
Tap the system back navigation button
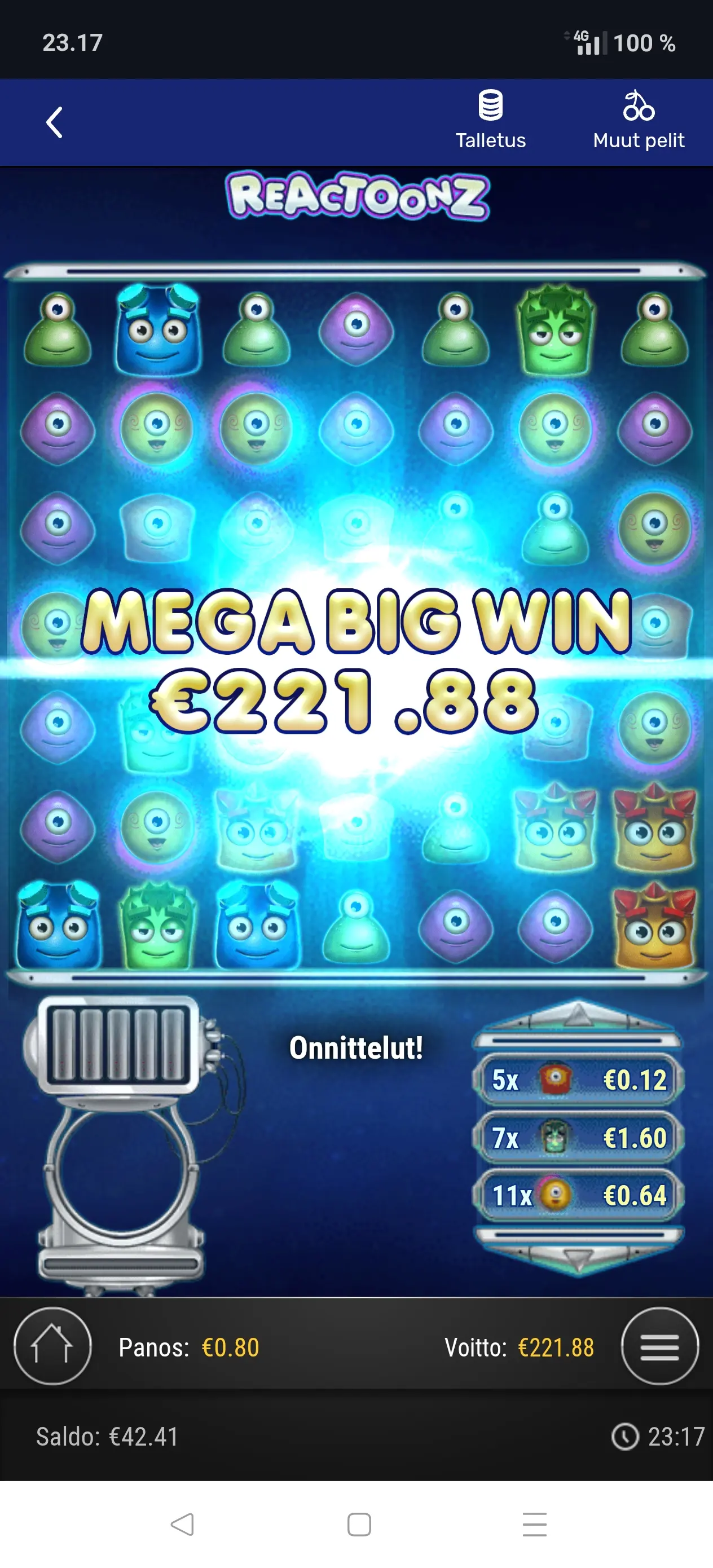[182, 1525]
